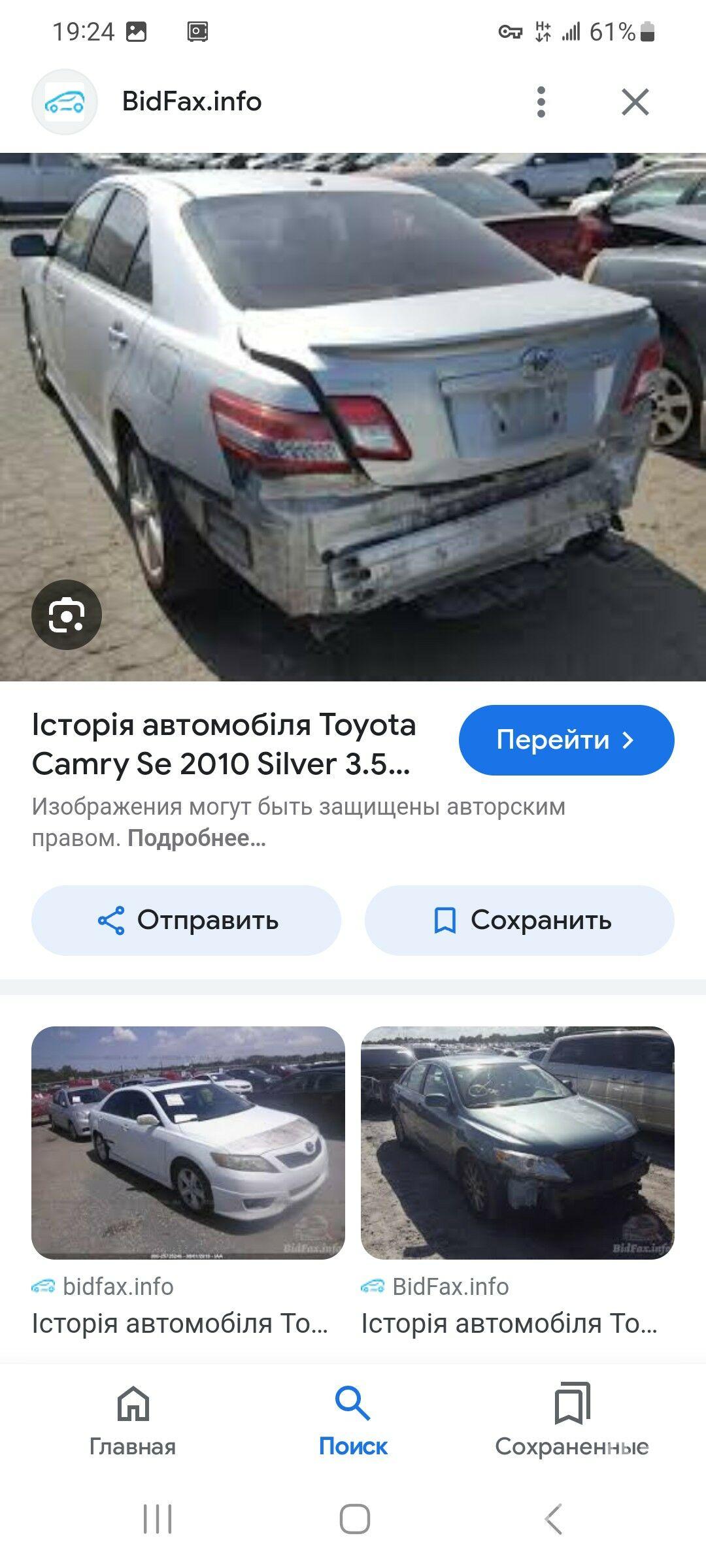Open the Toyota Camry Se 2010 title link
The width and height of the screenshot is (706, 1568).
[224, 744]
